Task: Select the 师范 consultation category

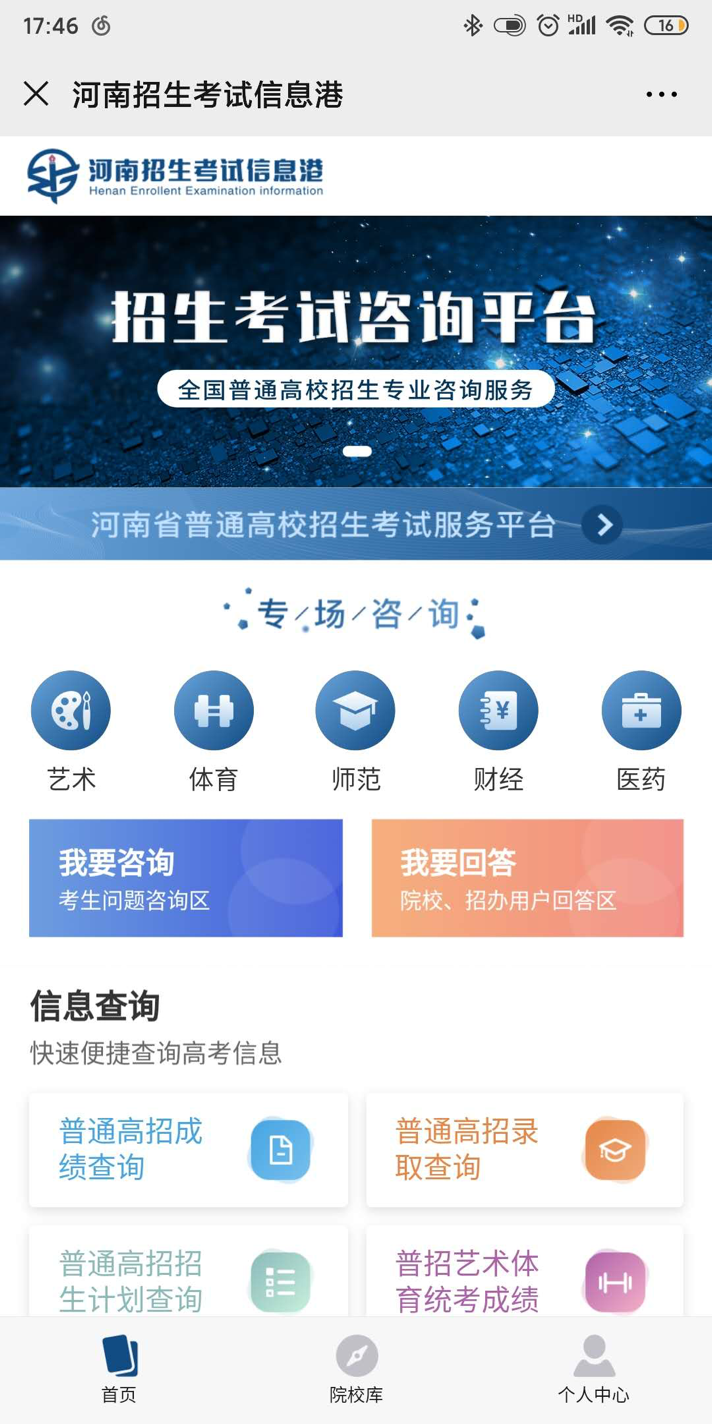Action: pyautogui.click(x=356, y=730)
